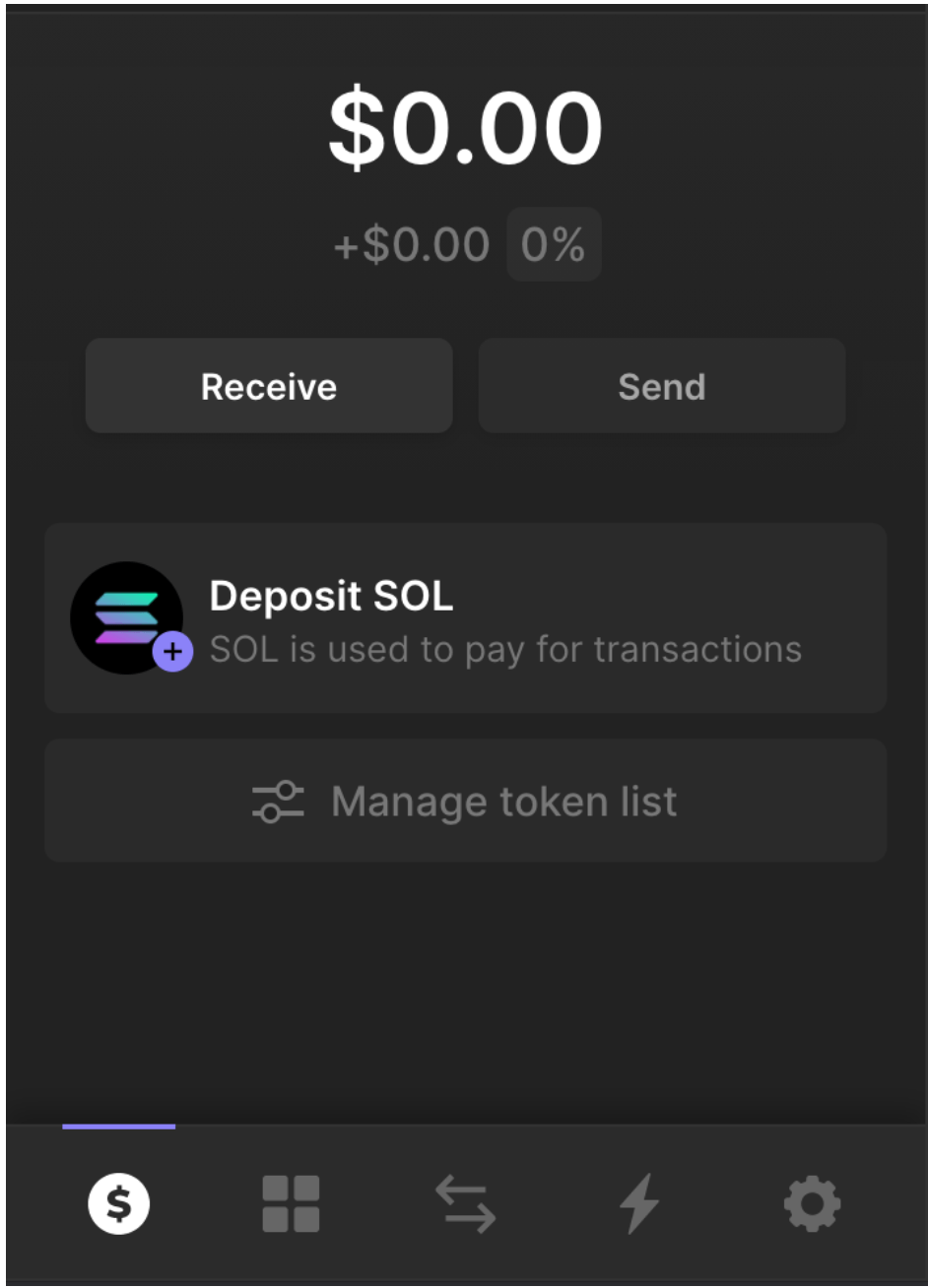Tap the Send button
Viewport: 928px width, 1288px height.
tap(661, 386)
